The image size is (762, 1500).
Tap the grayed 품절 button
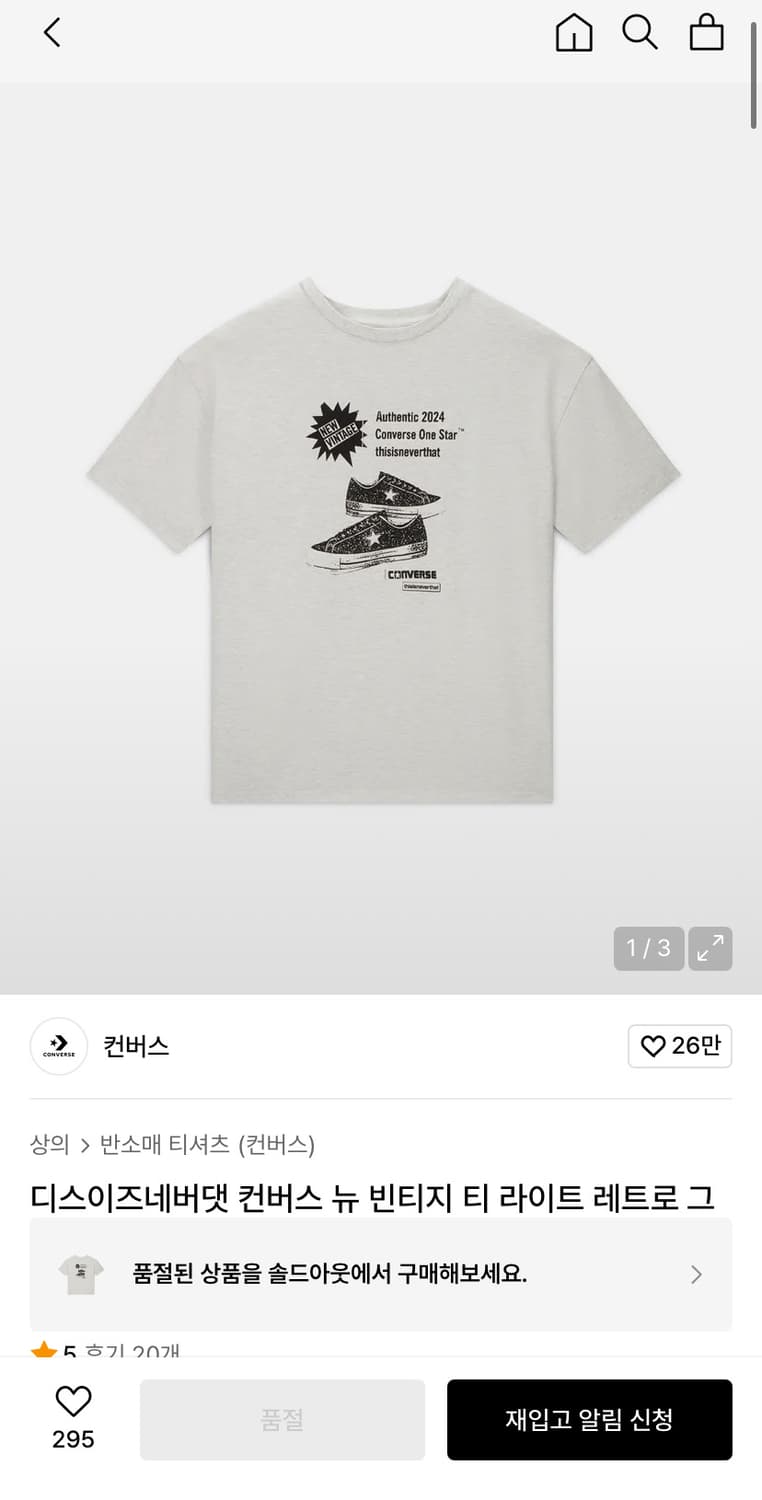pos(282,1419)
